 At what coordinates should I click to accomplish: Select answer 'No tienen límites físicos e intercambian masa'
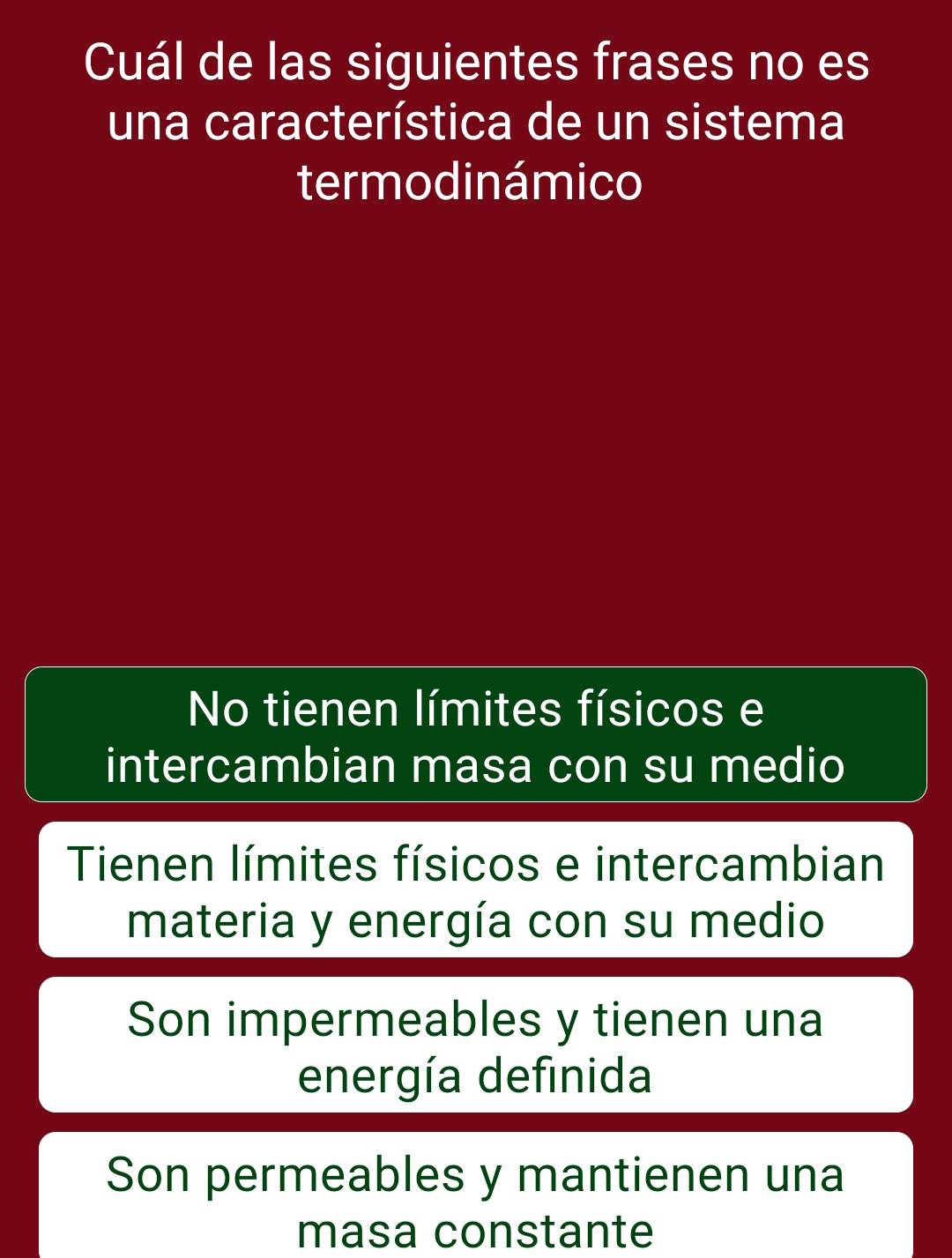click(x=476, y=735)
